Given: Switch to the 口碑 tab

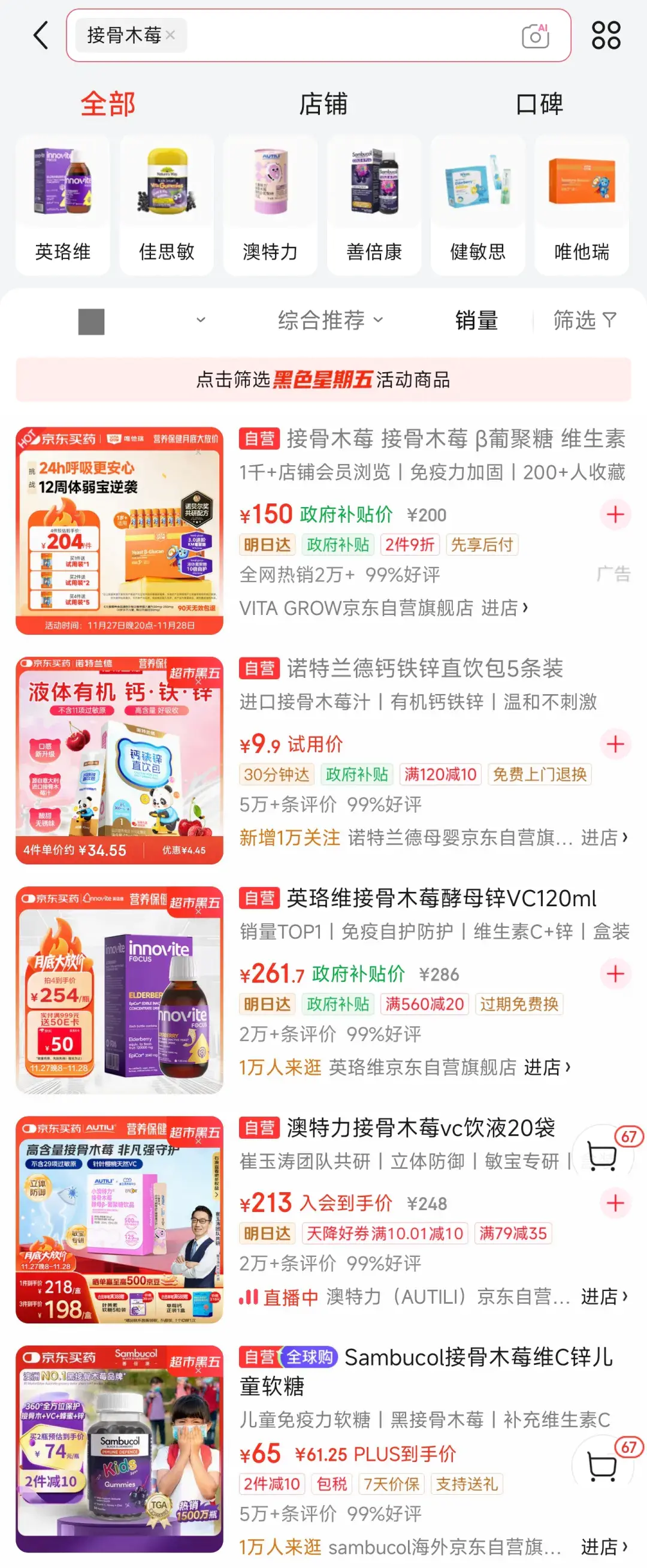Looking at the screenshot, I should pyautogui.click(x=539, y=104).
